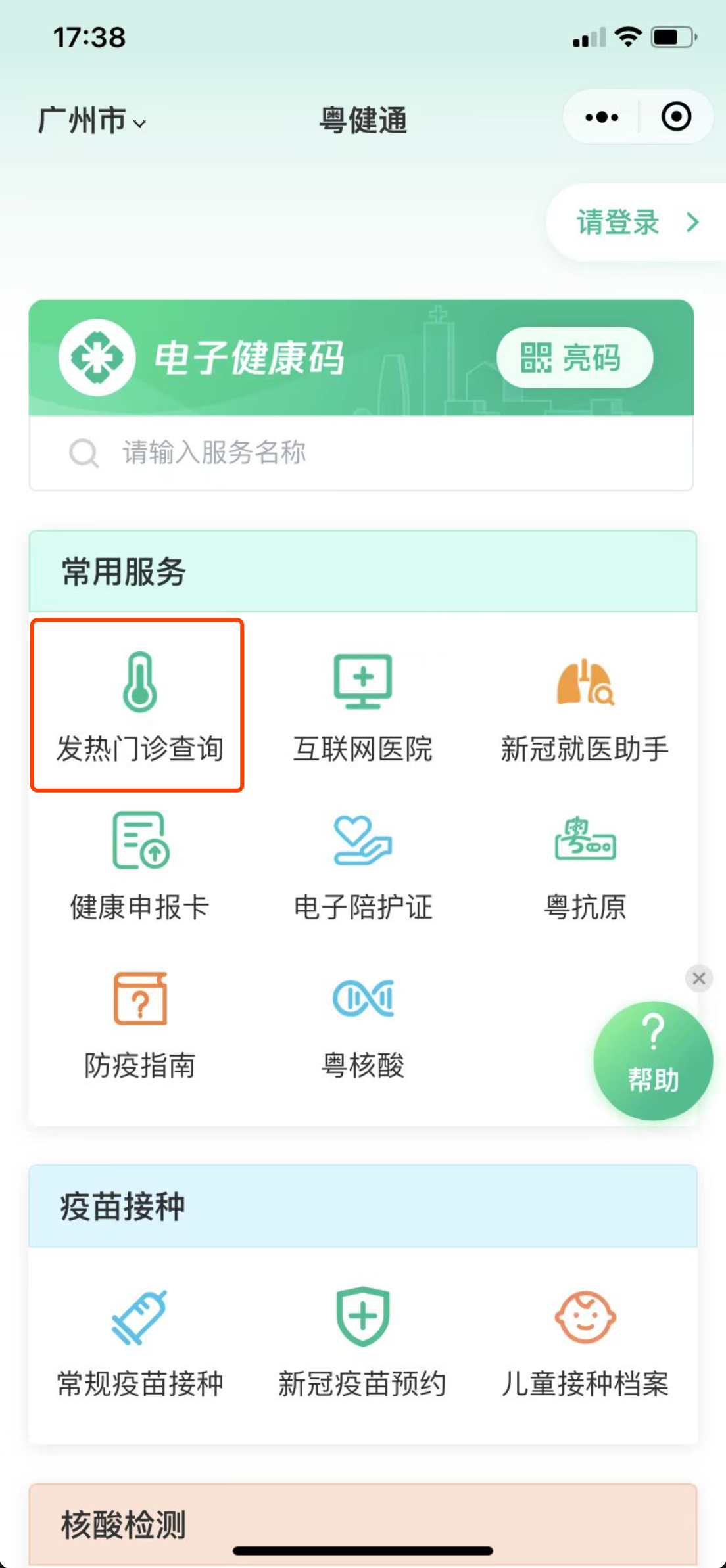726x1568 pixels.
Task: Open 电子陪护证
Action: pyautogui.click(x=362, y=865)
